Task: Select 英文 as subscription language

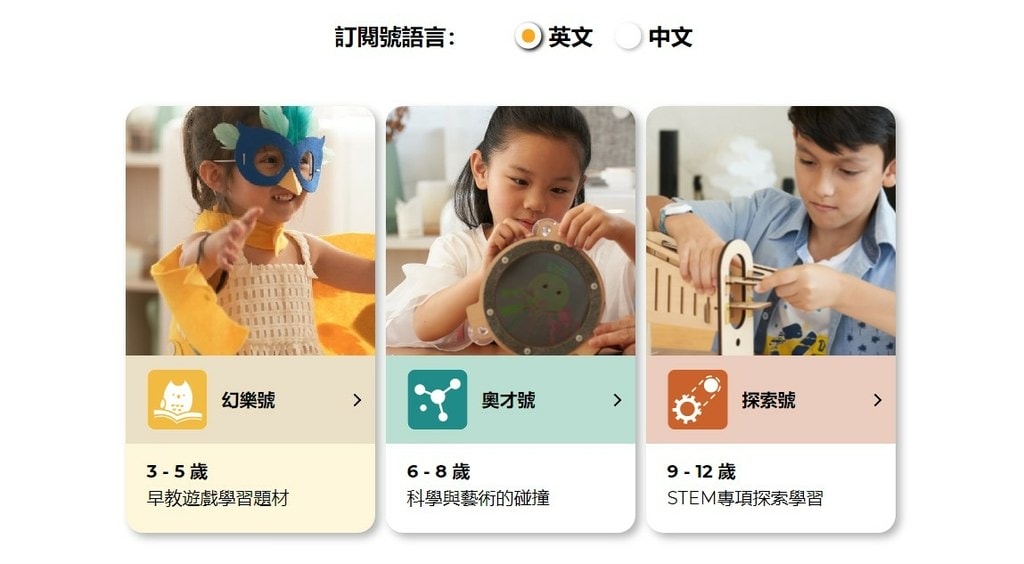Action: [528, 37]
